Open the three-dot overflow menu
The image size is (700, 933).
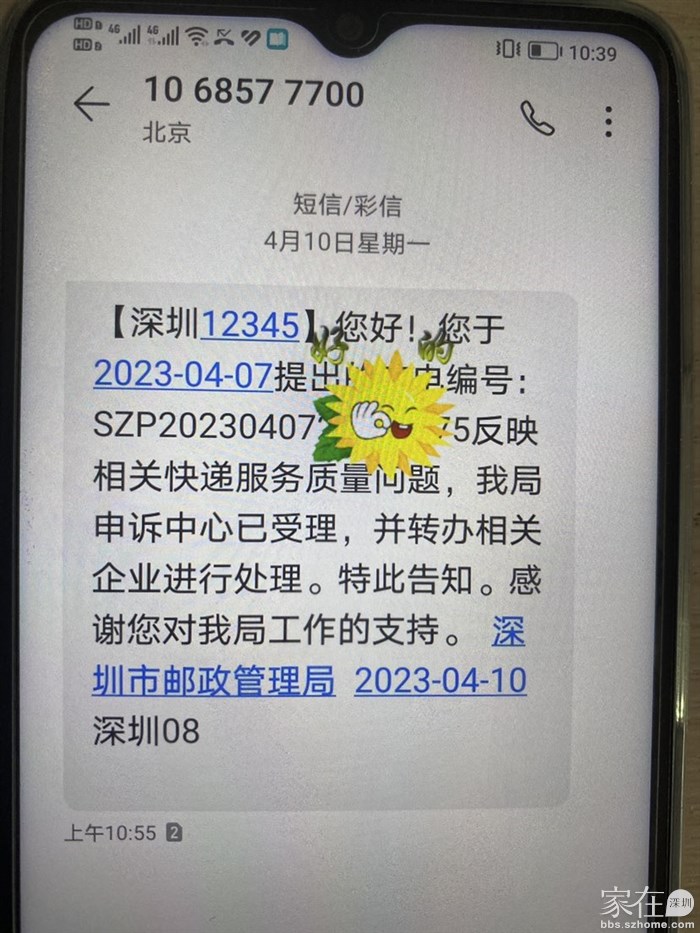tap(608, 121)
